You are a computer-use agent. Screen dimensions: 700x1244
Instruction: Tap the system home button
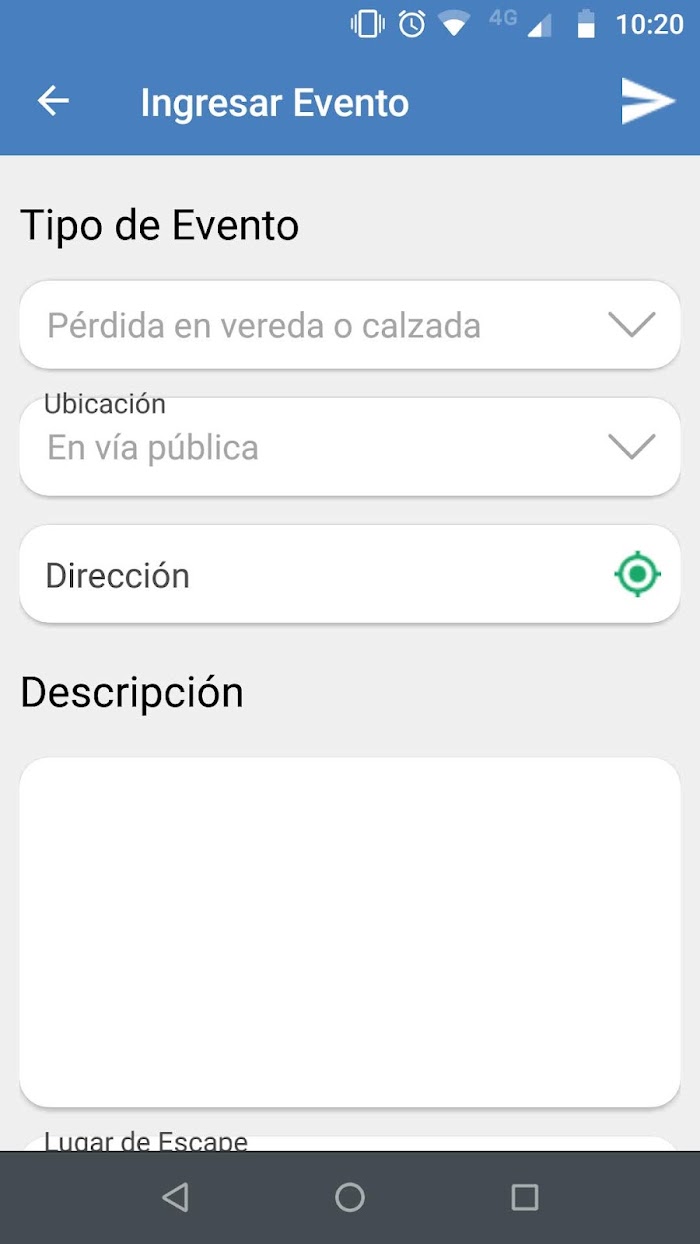(x=350, y=1197)
